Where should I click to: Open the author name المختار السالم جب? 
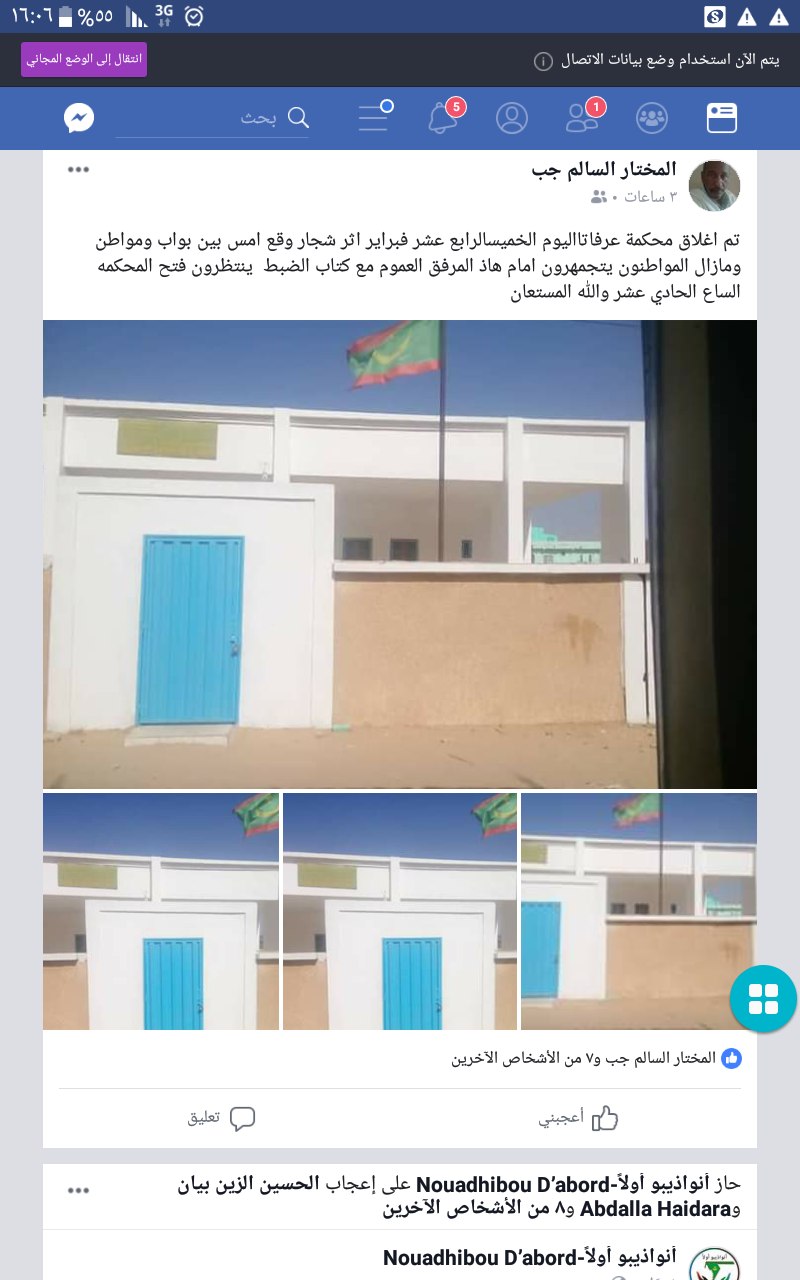click(x=603, y=169)
